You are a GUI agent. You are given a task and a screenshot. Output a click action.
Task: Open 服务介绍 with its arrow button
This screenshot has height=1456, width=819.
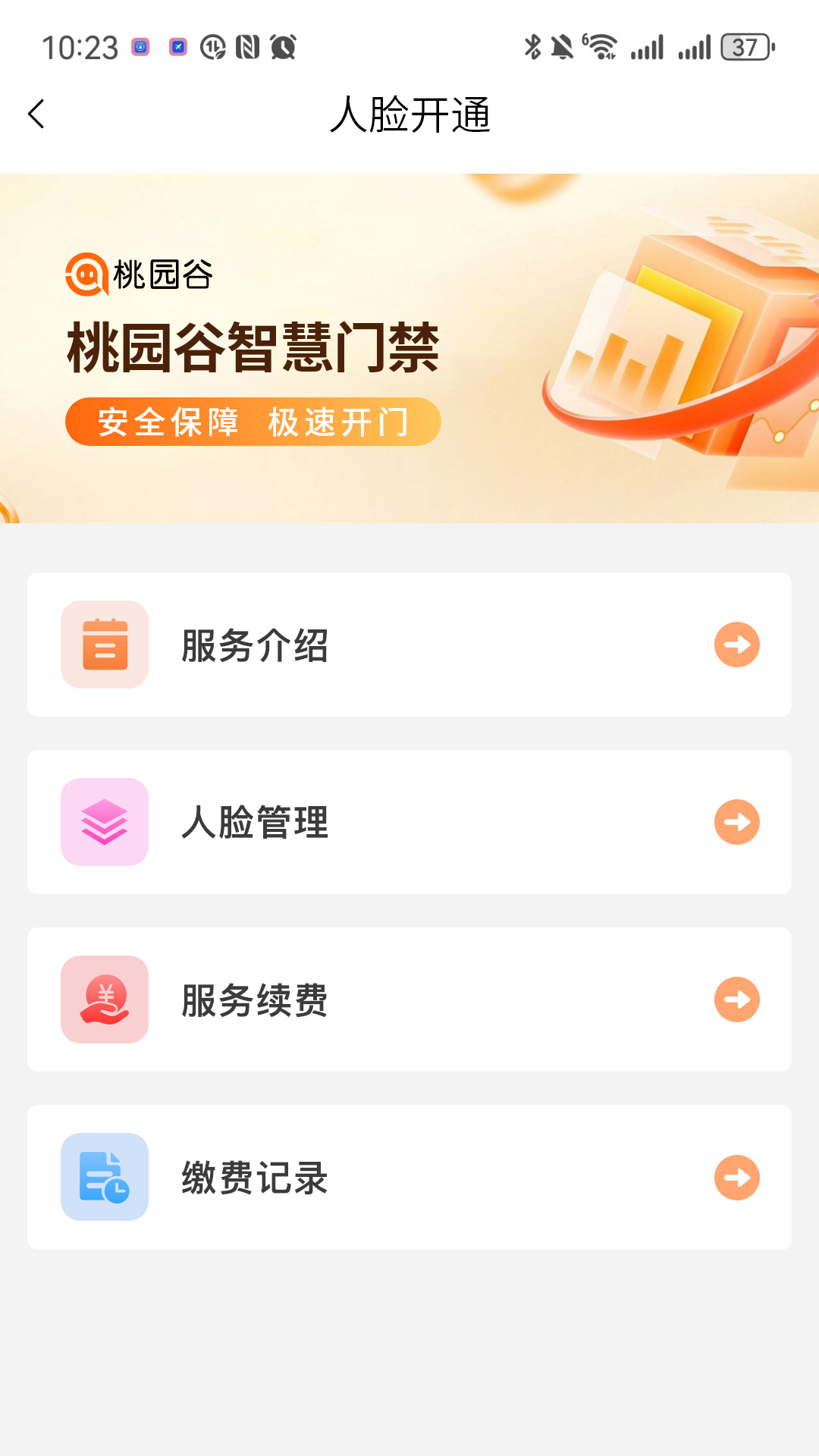[x=736, y=645]
